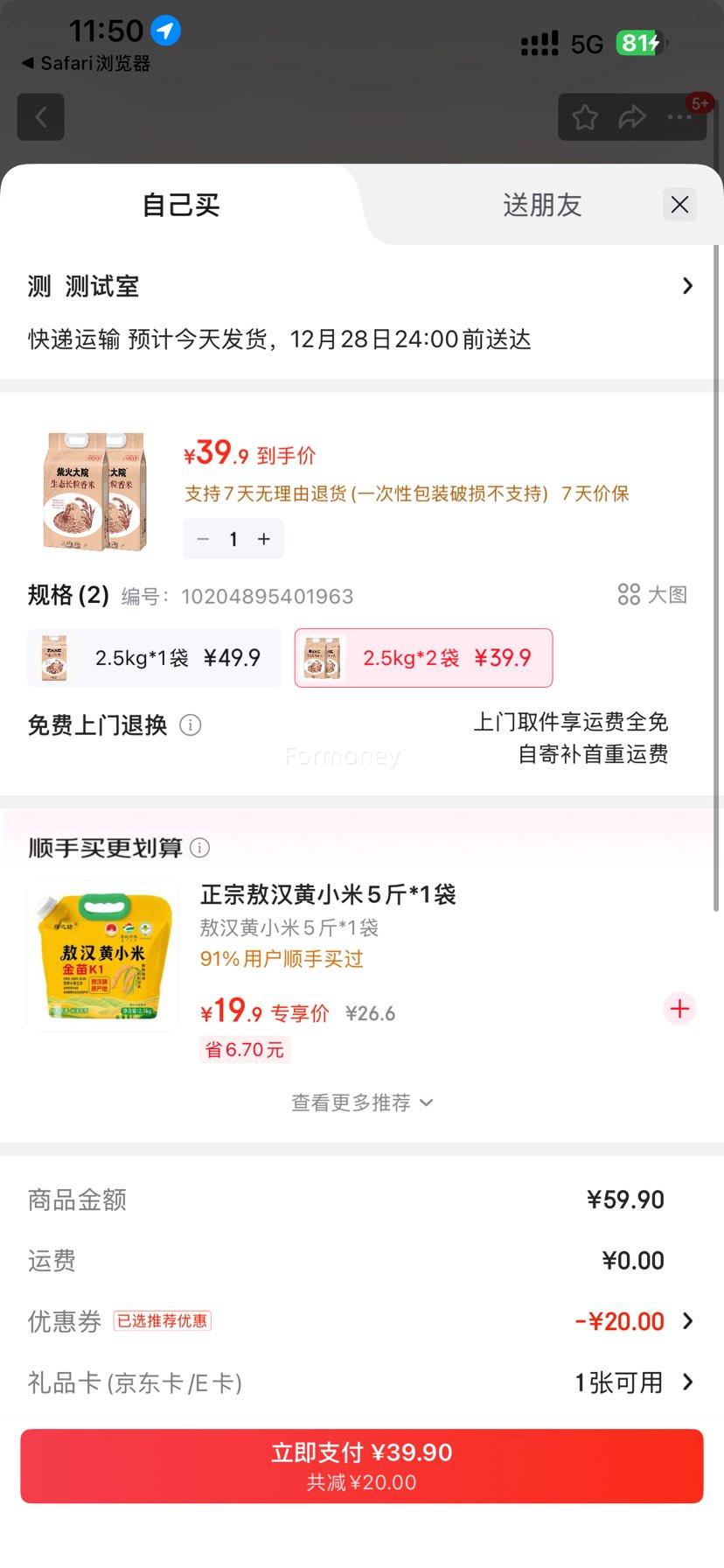Click the 立即支付 ¥39.90 payment button
The width and height of the screenshot is (724, 1568).
pyautogui.click(x=362, y=1465)
